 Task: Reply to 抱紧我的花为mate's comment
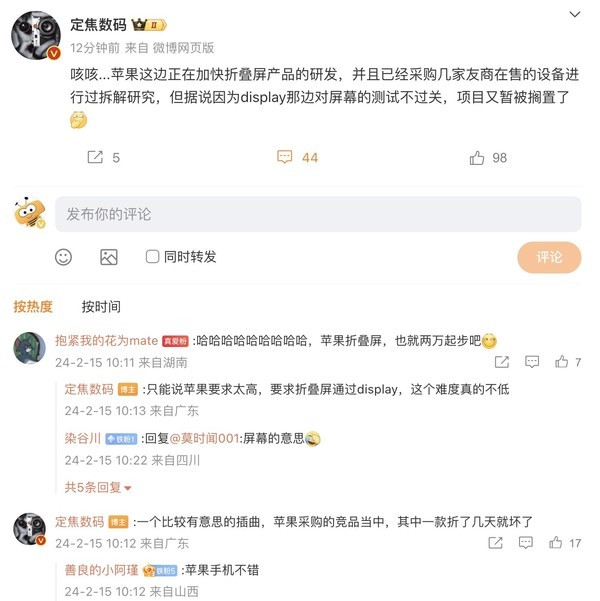[x=532, y=362]
